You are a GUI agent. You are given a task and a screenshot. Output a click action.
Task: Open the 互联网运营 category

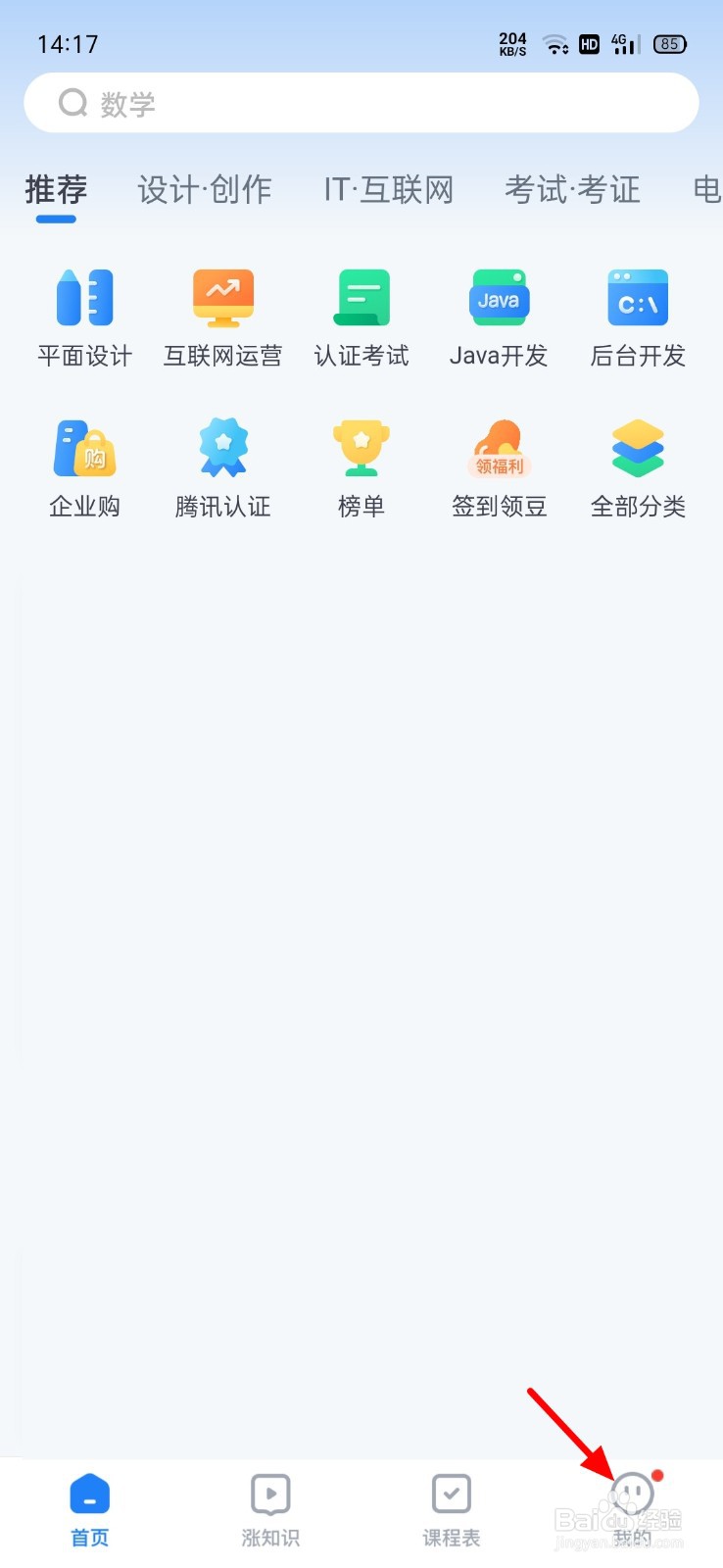pyautogui.click(x=223, y=318)
